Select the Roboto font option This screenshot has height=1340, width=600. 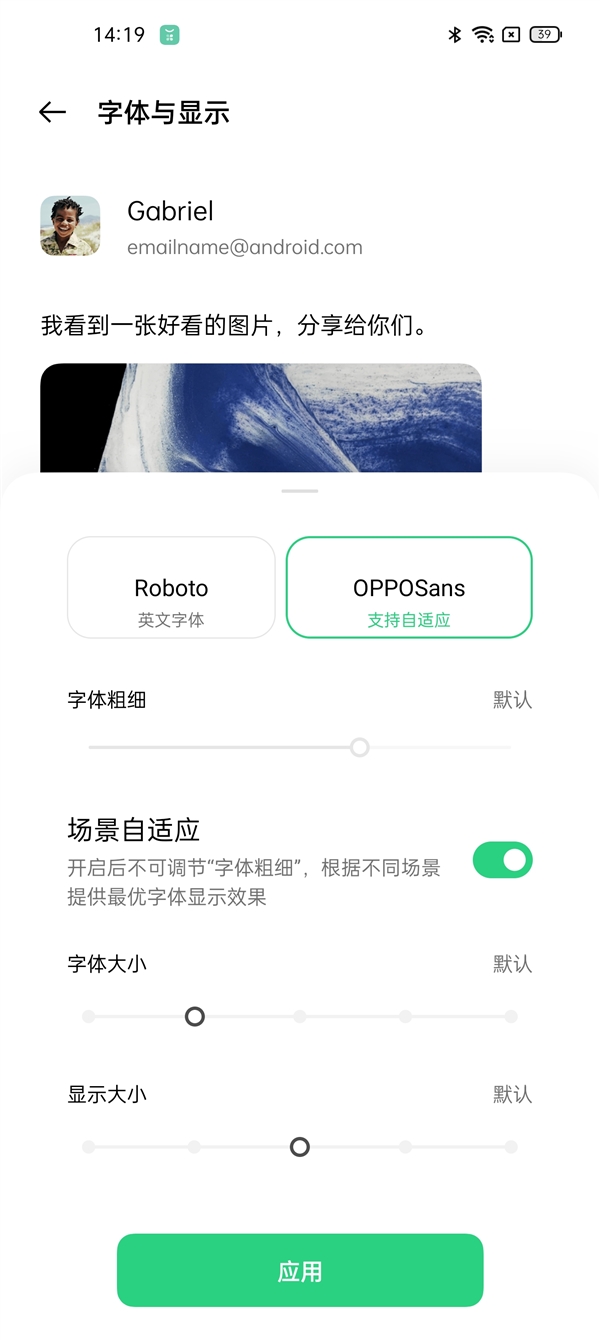tap(171, 588)
